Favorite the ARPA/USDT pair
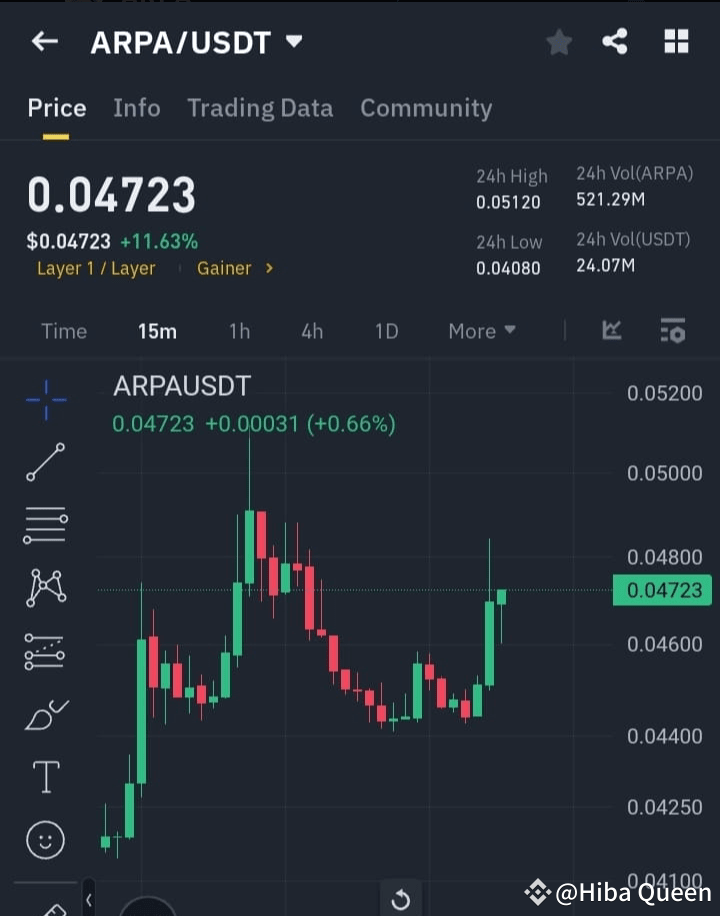Screen dimensions: 720x916 (x=559, y=42)
